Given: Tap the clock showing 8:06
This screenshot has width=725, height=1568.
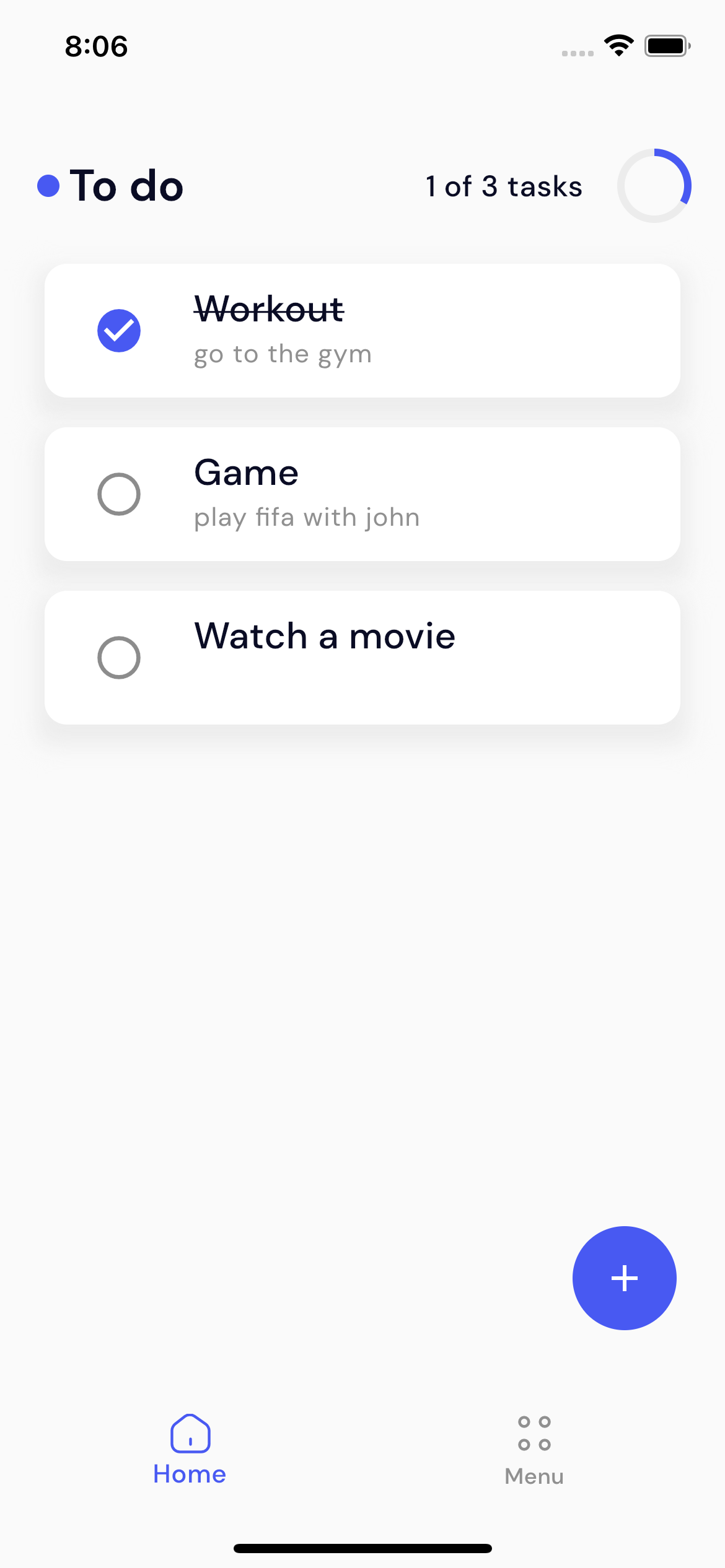Looking at the screenshot, I should tap(97, 46).
